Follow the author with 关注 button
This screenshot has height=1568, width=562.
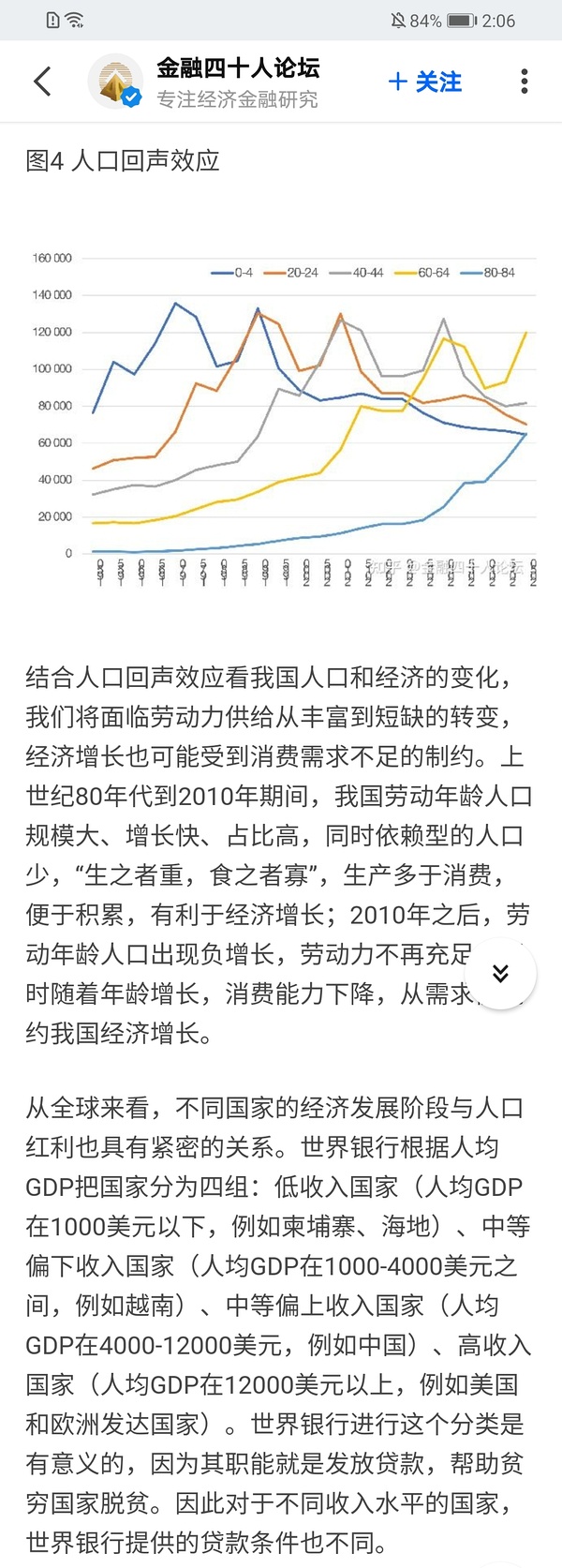[425, 82]
